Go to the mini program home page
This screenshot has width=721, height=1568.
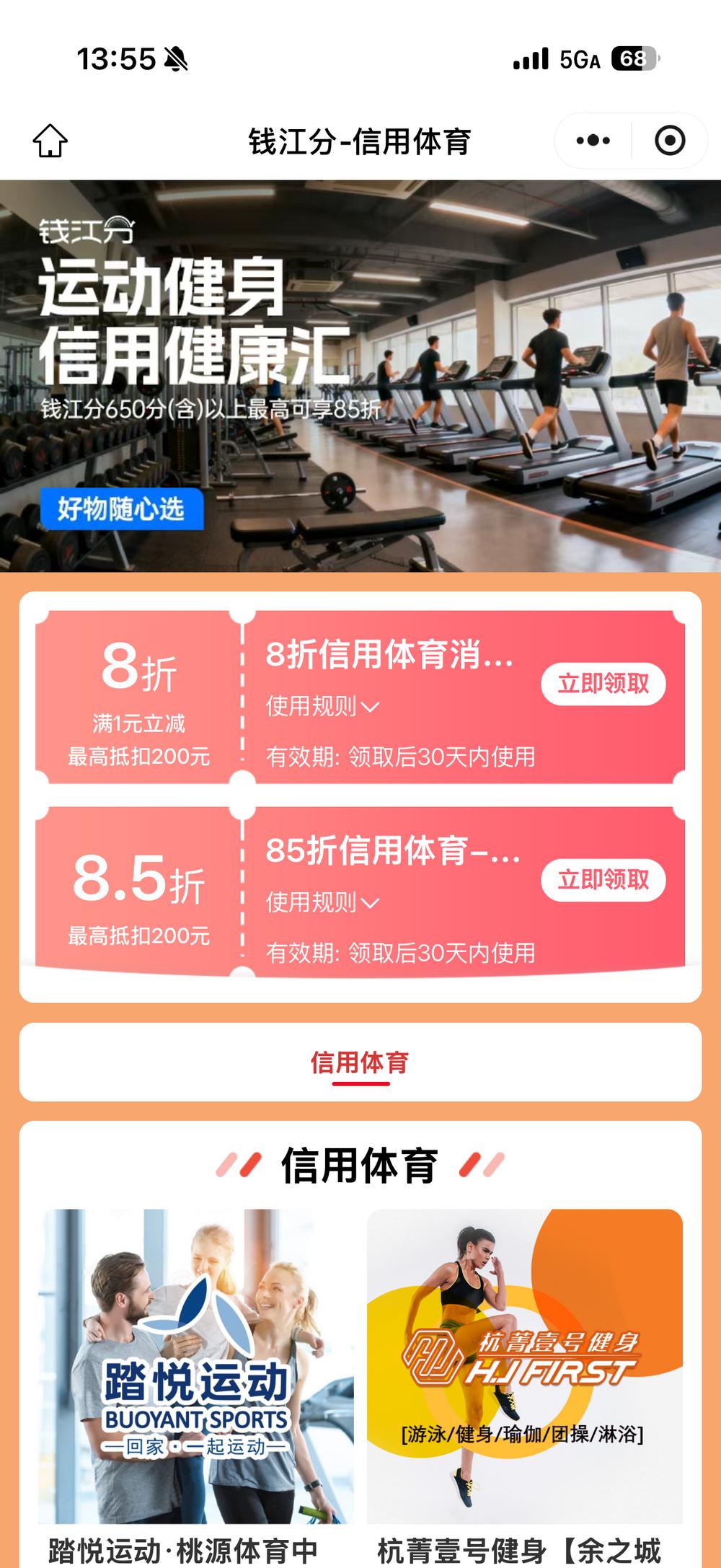(x=50, y=141)
